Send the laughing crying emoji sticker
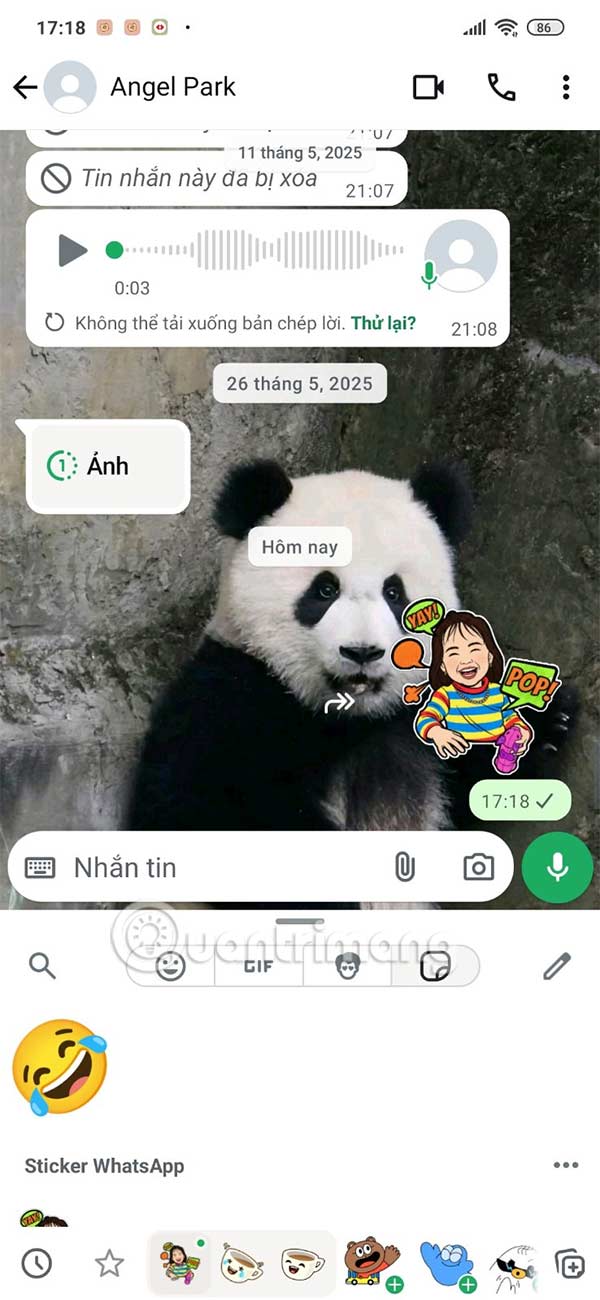This screenshot has height=1300, width=600. [x=60, y=1067]
